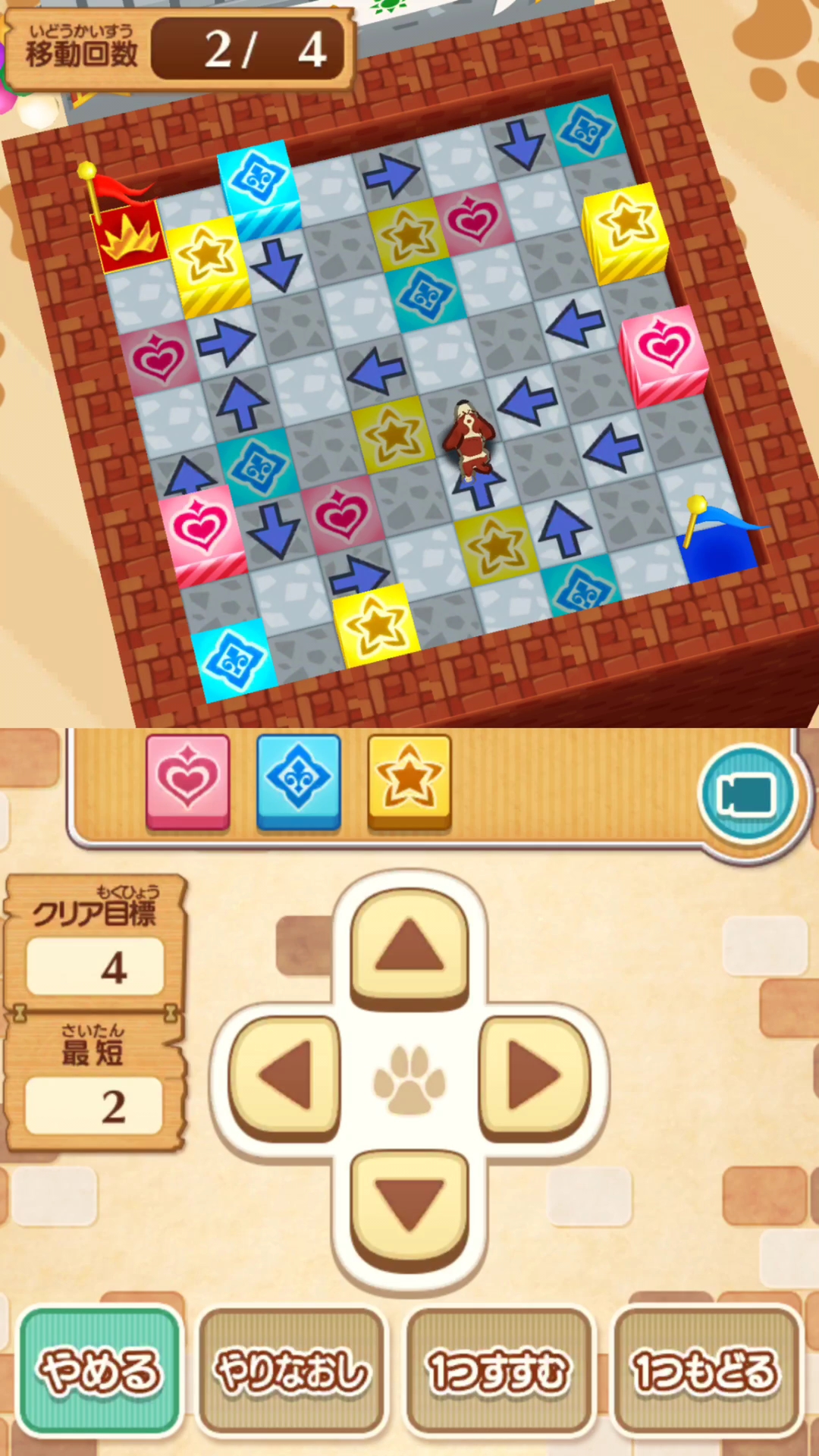
Task: Move right with the D-pad right arrow
Action: 534,1075
